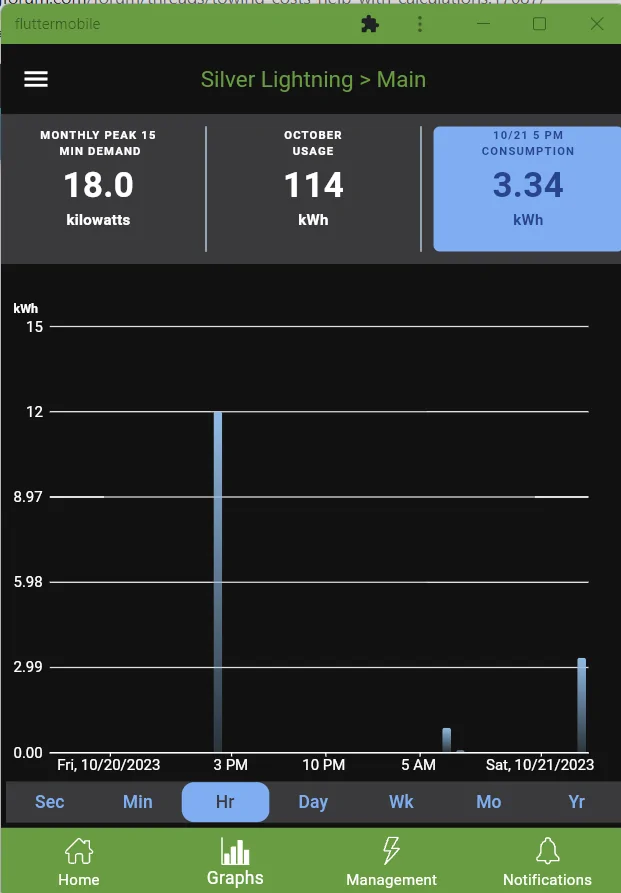
Task: Switch graph to Sec interval
Action: pos(50,802)
